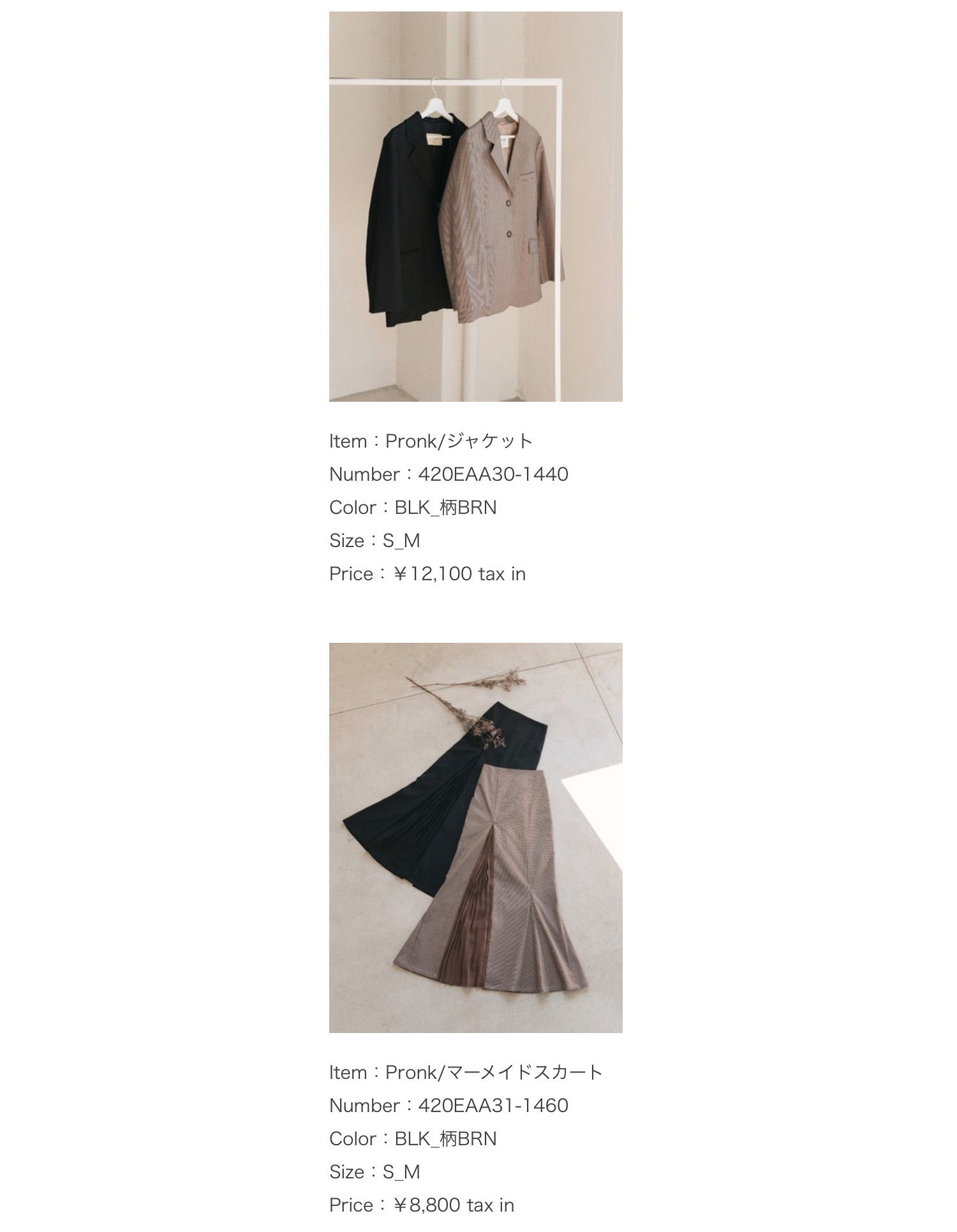Open the Pronk mermaid skirt photo
957x1232 pixels.
tap(475, 837)
